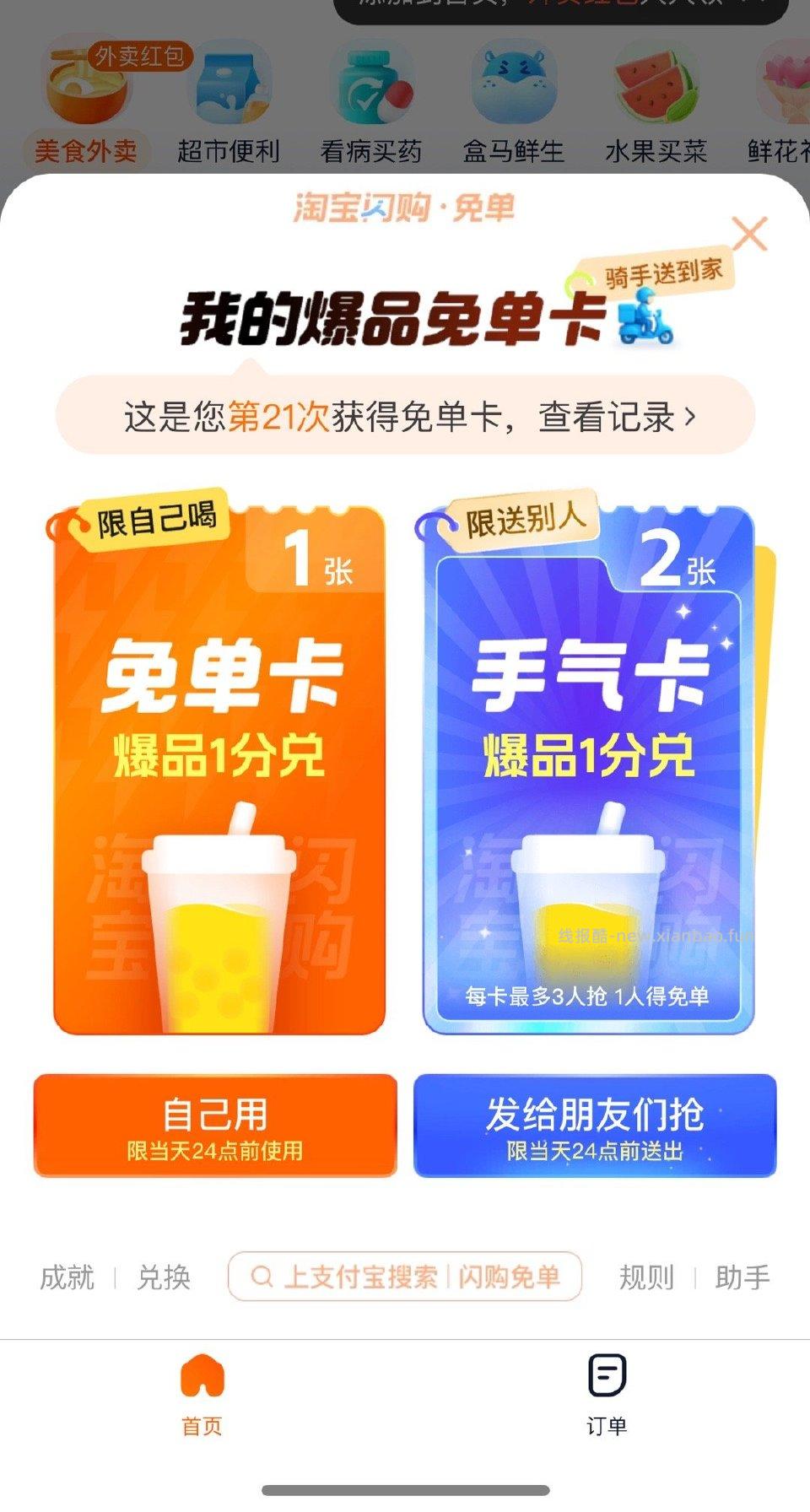810x1512 pixels.
Task: Open the 规则 rules link
Action: click(x=646, y=1279)
